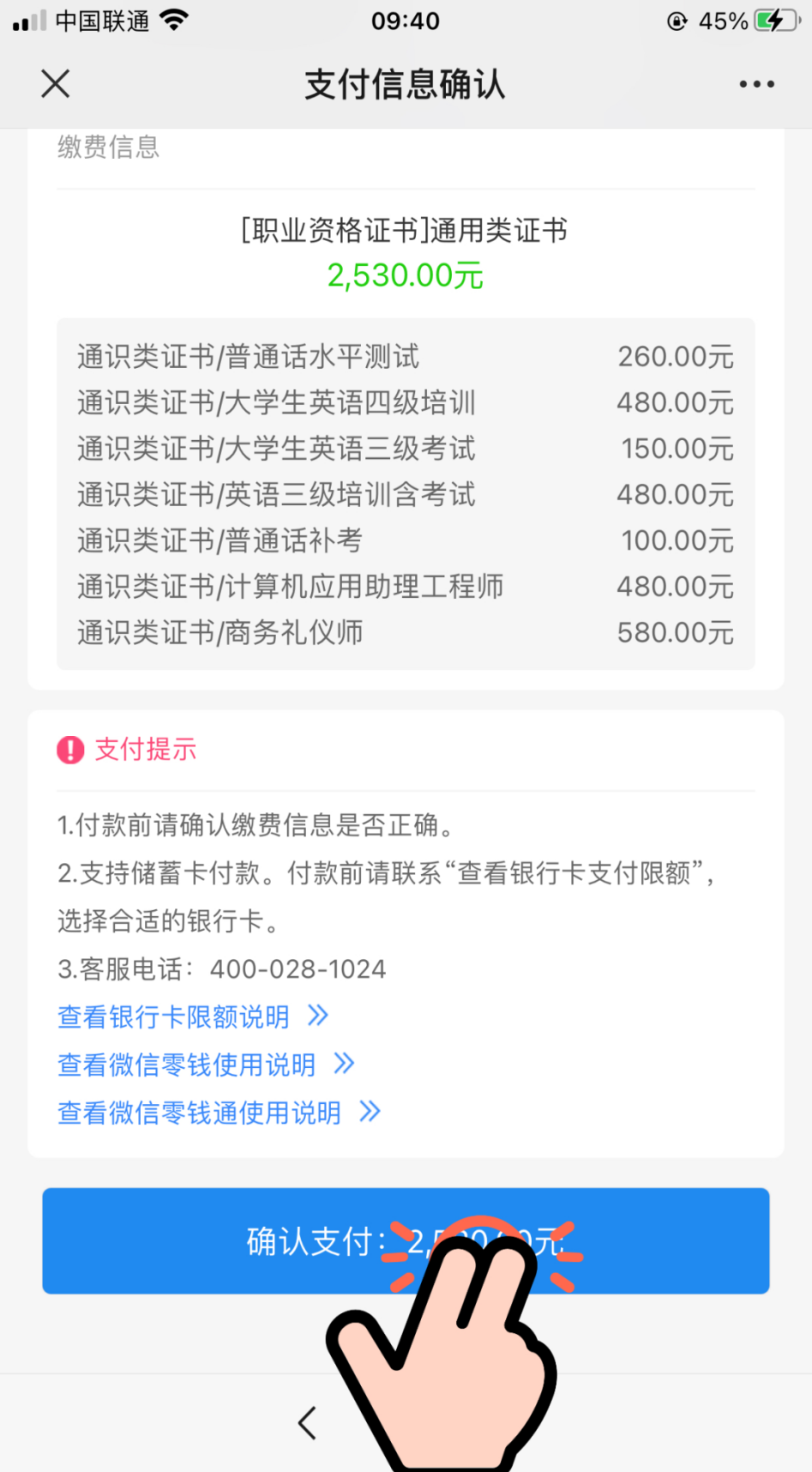Tap the 确认支付 button

click(x=406, y=1240)
